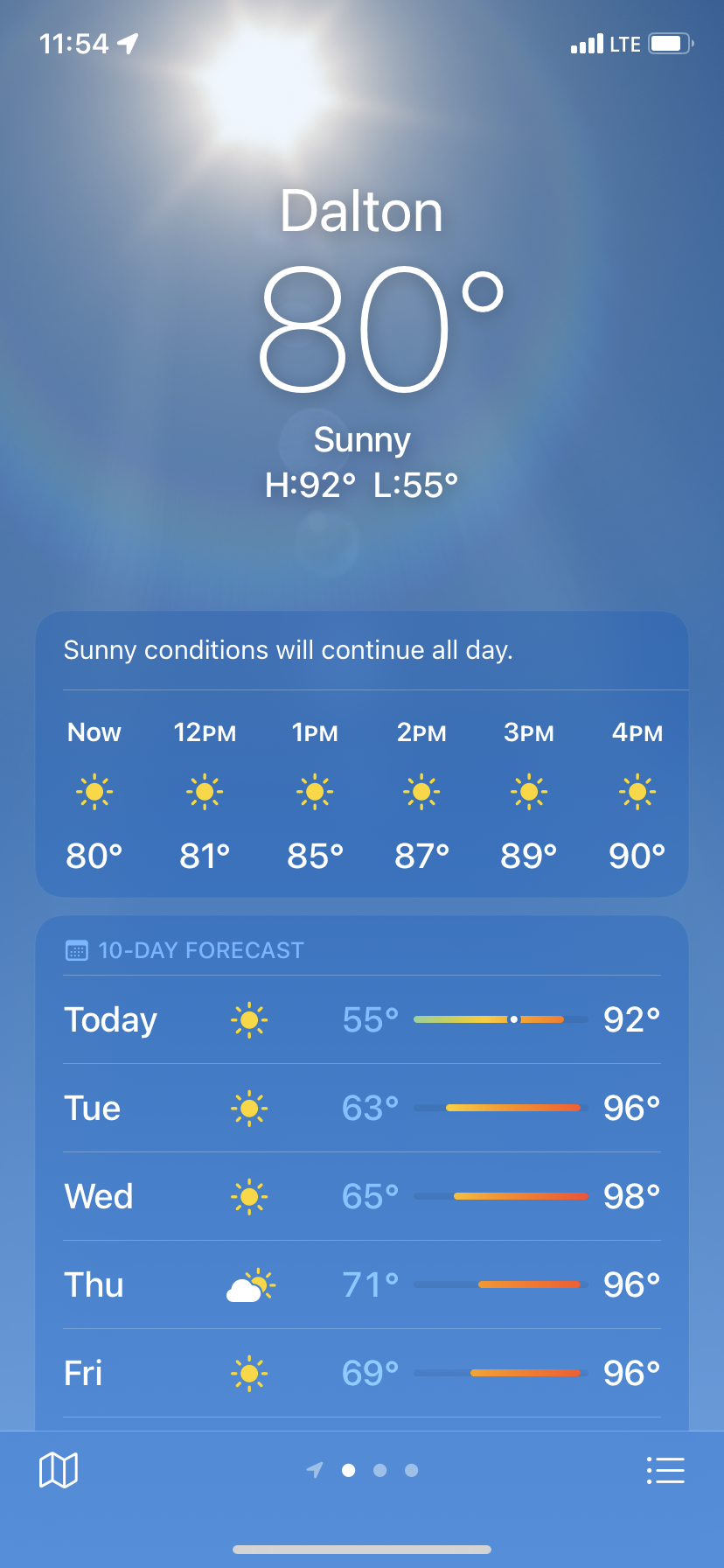
Task: Expand Tuesday's forecast details
Action: tap(361, 1107)
